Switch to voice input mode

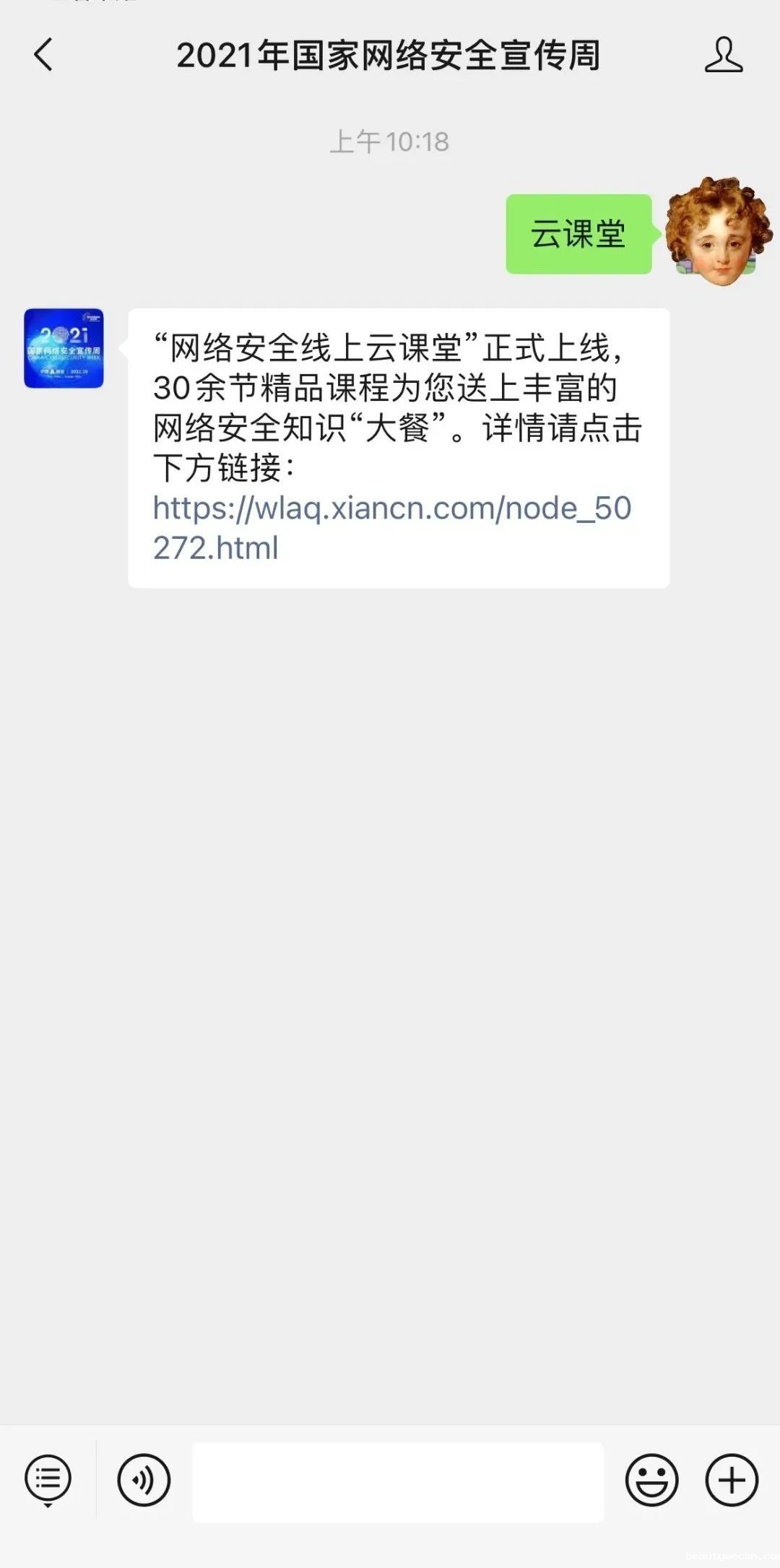tap(144, 1480)
